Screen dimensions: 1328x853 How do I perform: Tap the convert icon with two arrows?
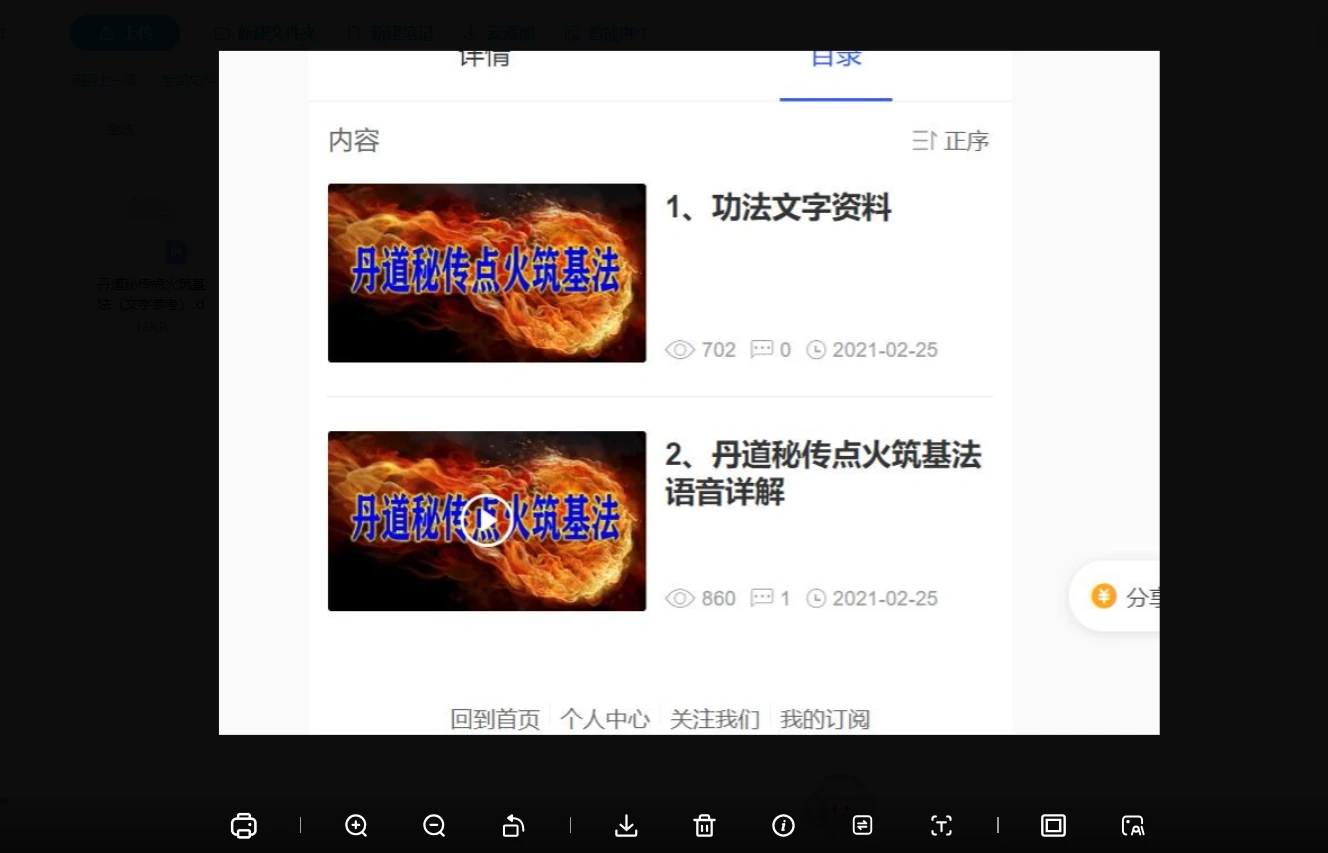click(x=862, y=825)
